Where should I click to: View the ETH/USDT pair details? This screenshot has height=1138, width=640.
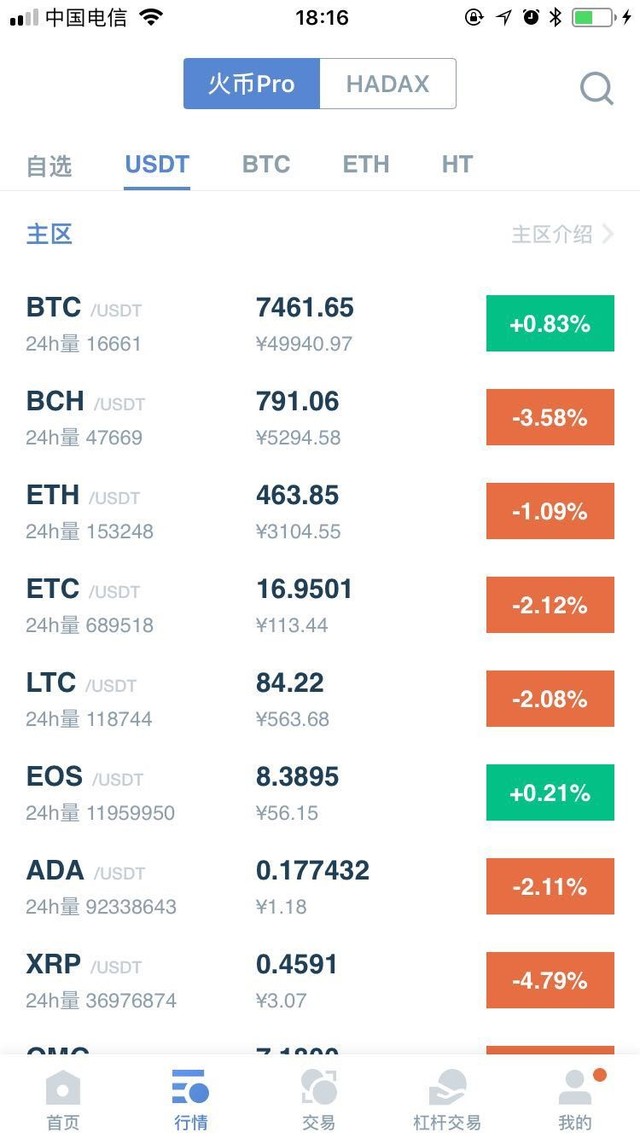click(320, 511)
